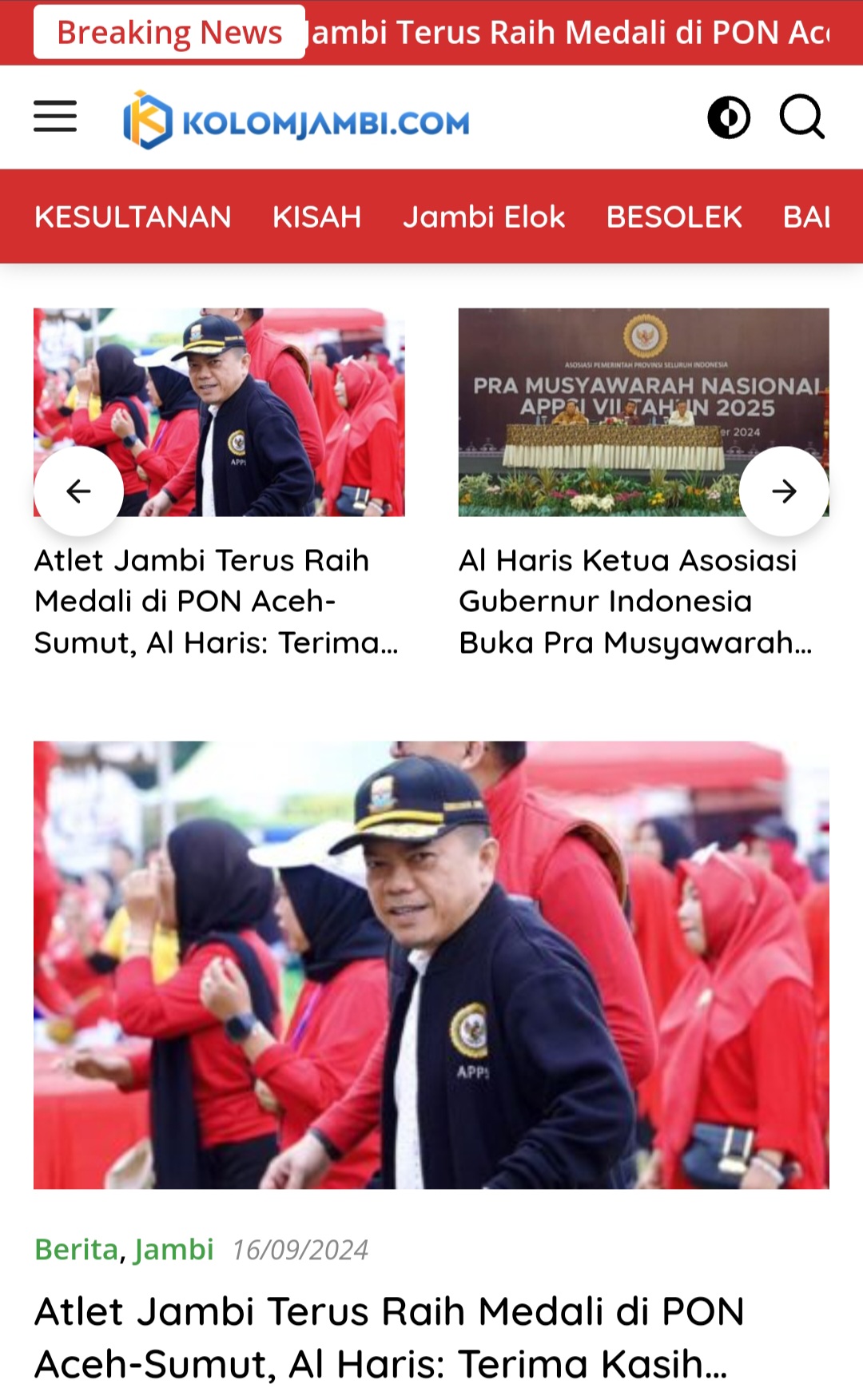863x1400 pixels.
Task: Open the Jambi category link
Action: click(174, 1249)
